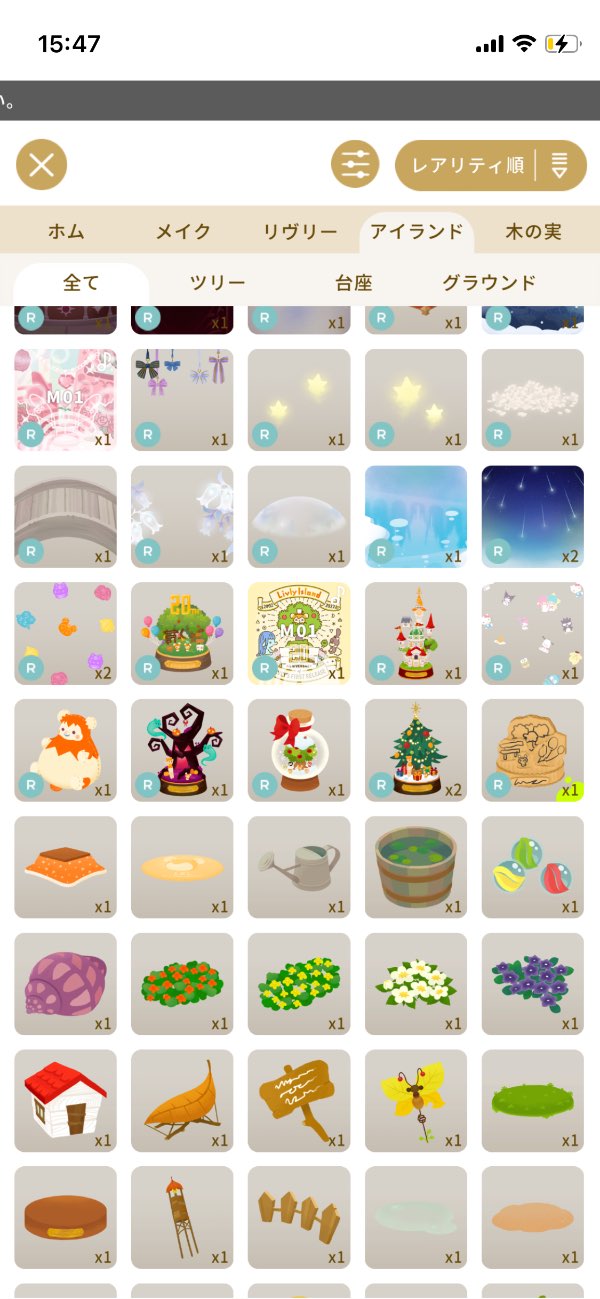Close the item inventory screen
Viewport: 600px width, 1299px height.
click(42, 165)
